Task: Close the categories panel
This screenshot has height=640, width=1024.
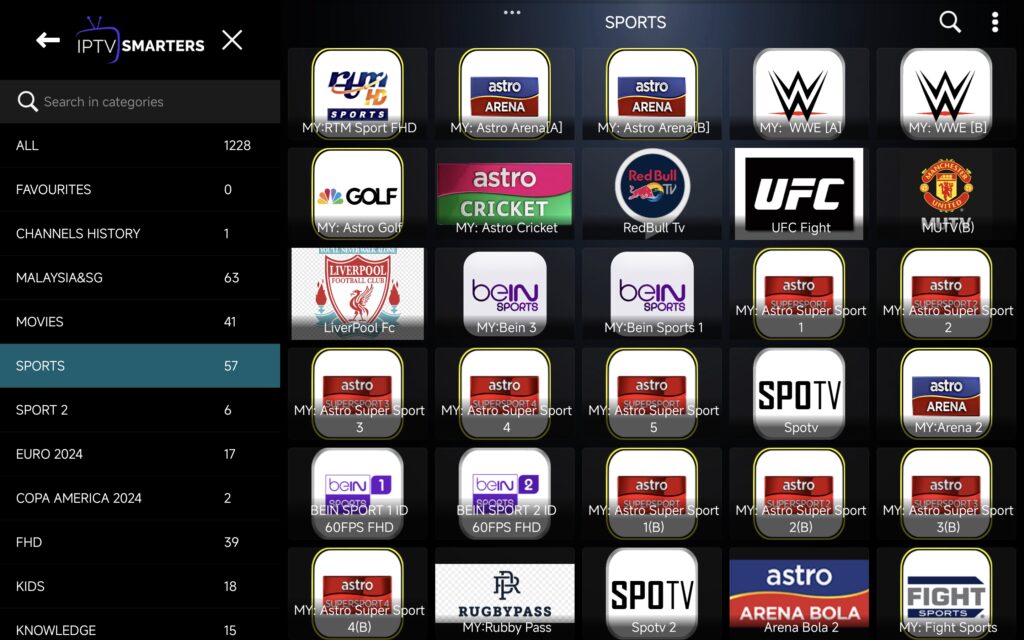Action: (x=232, y=40)
